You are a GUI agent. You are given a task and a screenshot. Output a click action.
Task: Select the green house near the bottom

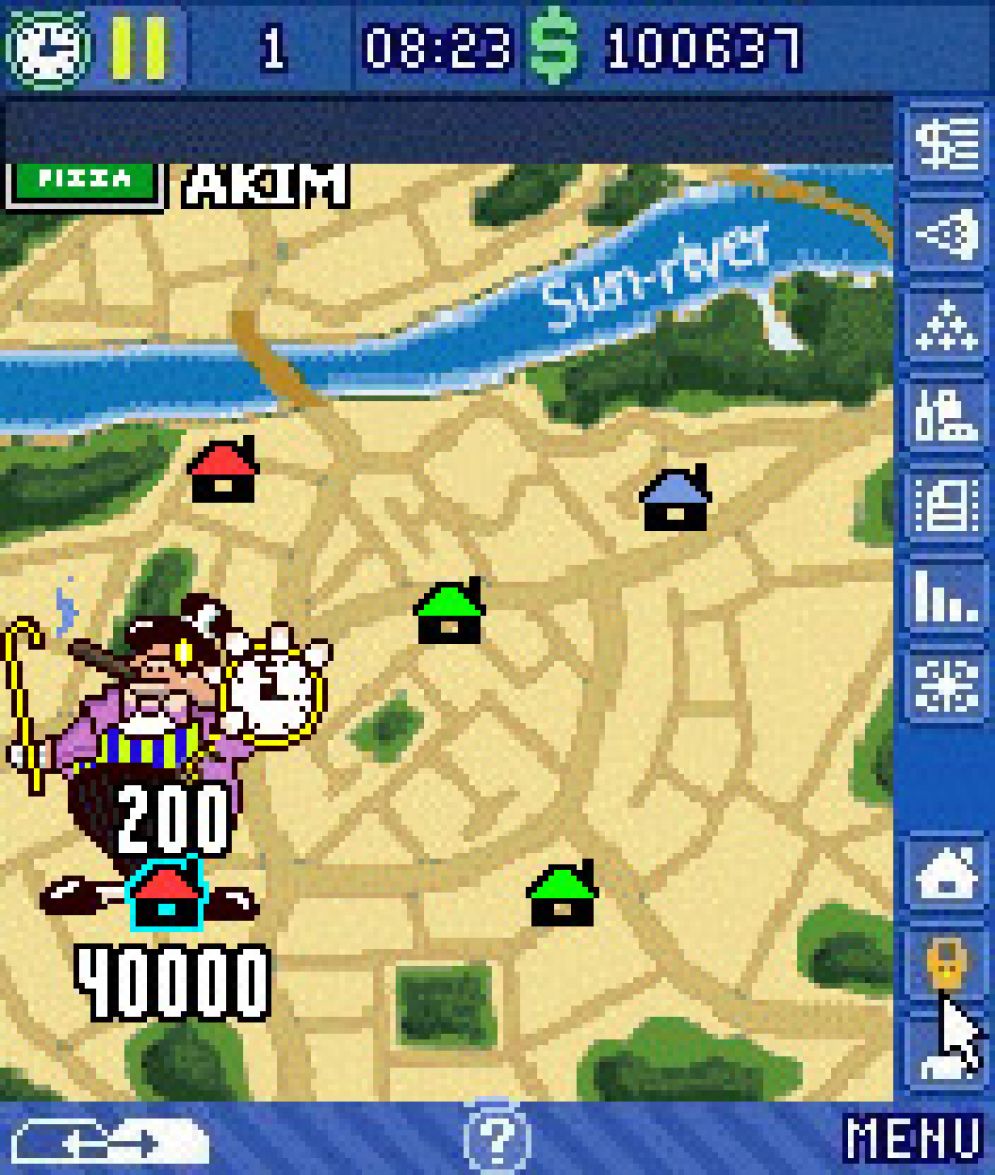[562, 895]
